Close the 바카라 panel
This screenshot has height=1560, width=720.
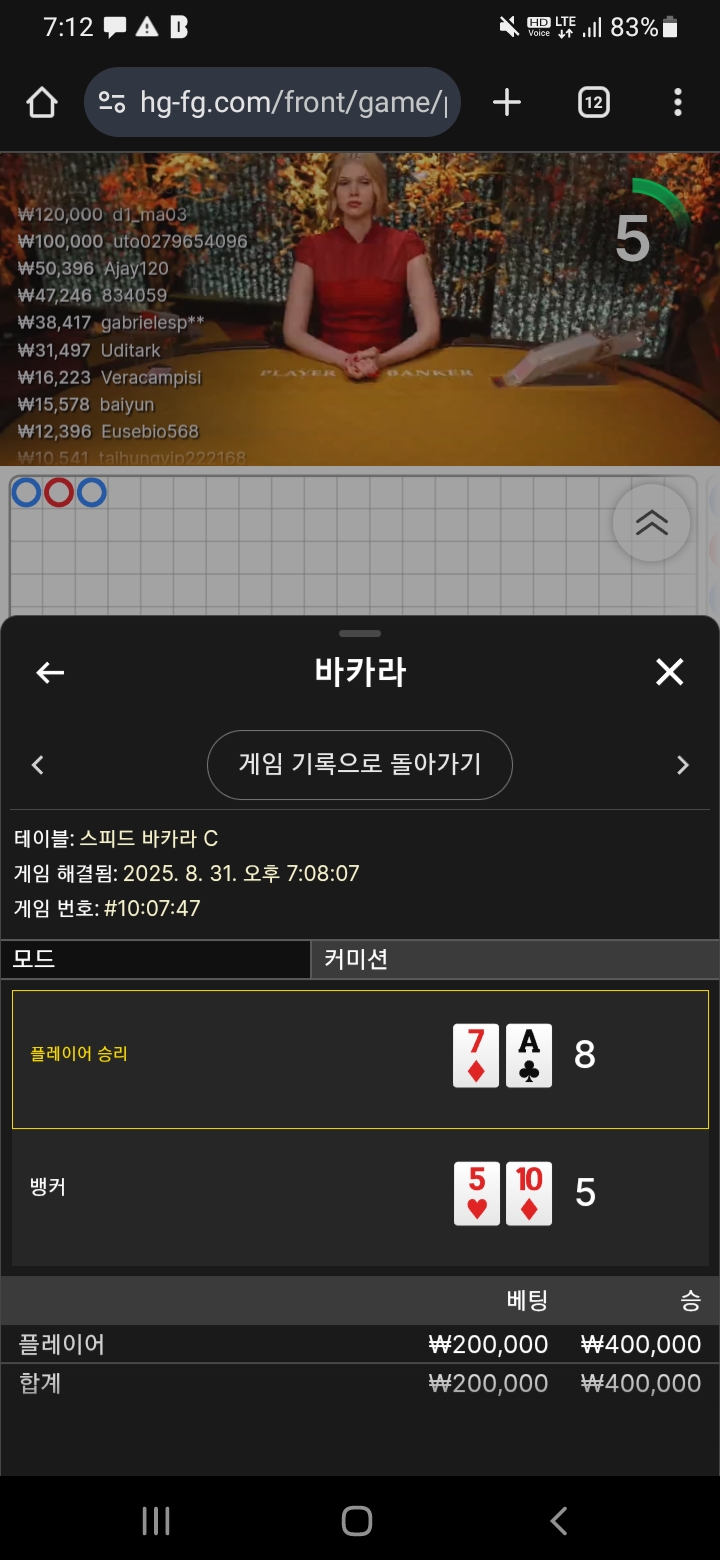click(669, 672)
